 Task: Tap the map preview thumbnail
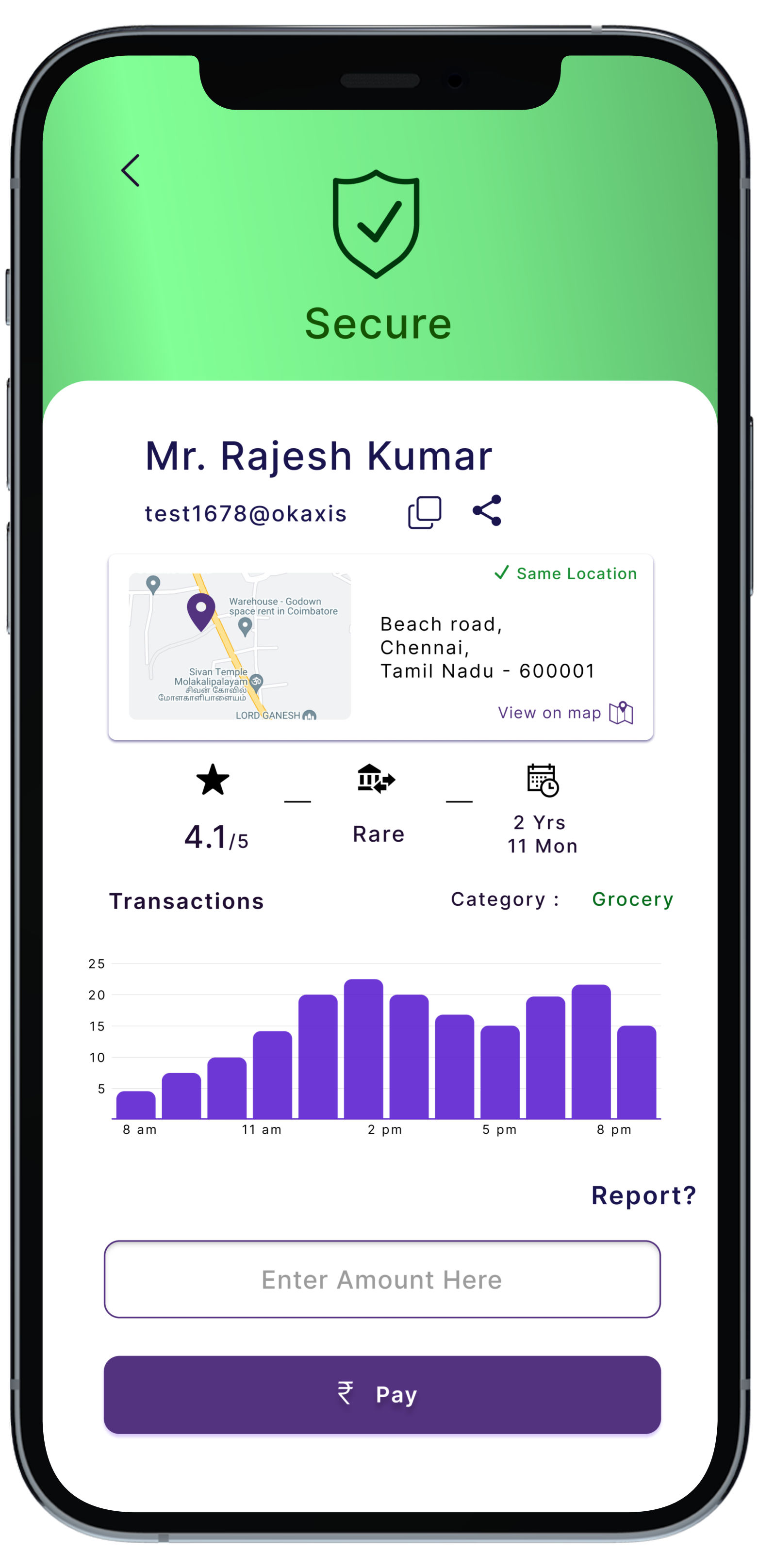tap(240, 646)
